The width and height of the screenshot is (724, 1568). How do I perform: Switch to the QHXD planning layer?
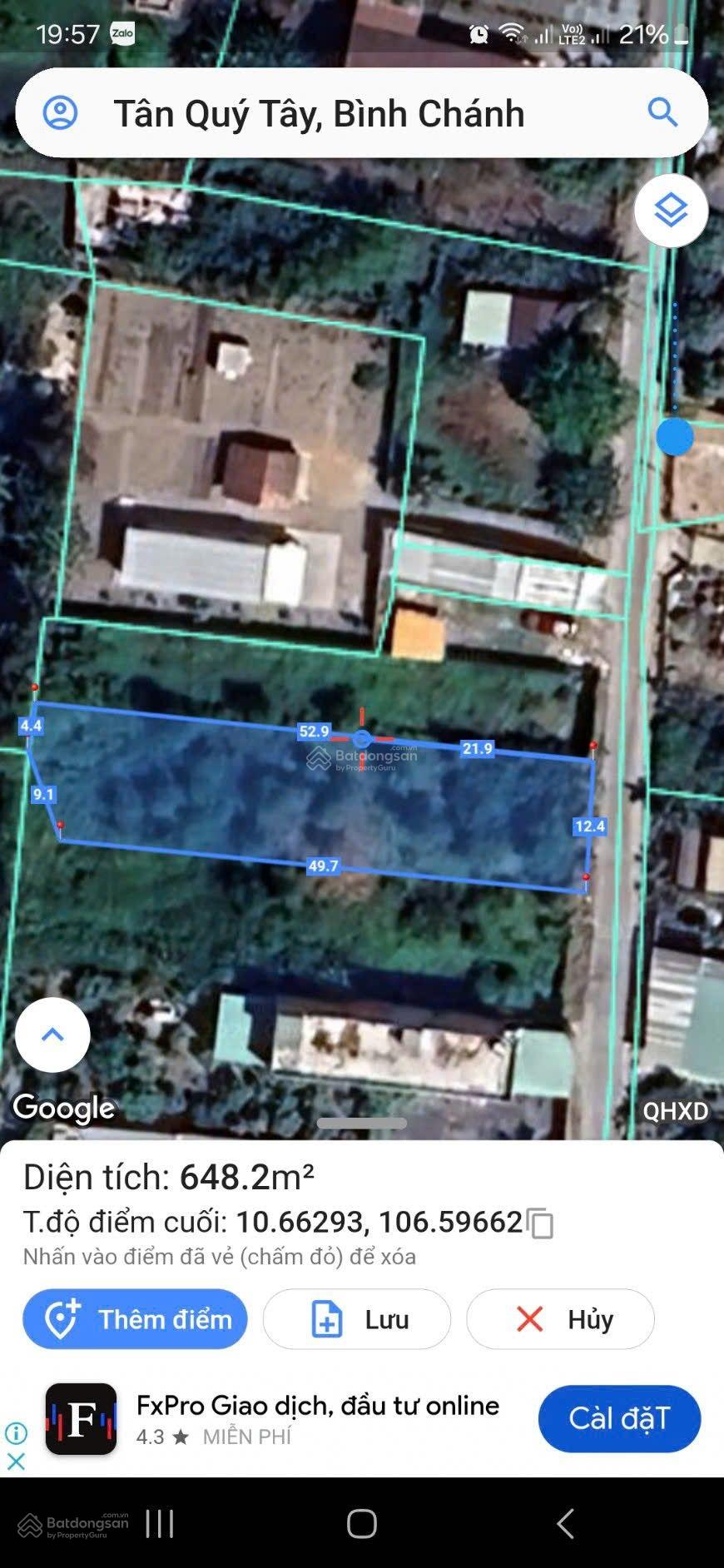click(x=675, y=1111)
